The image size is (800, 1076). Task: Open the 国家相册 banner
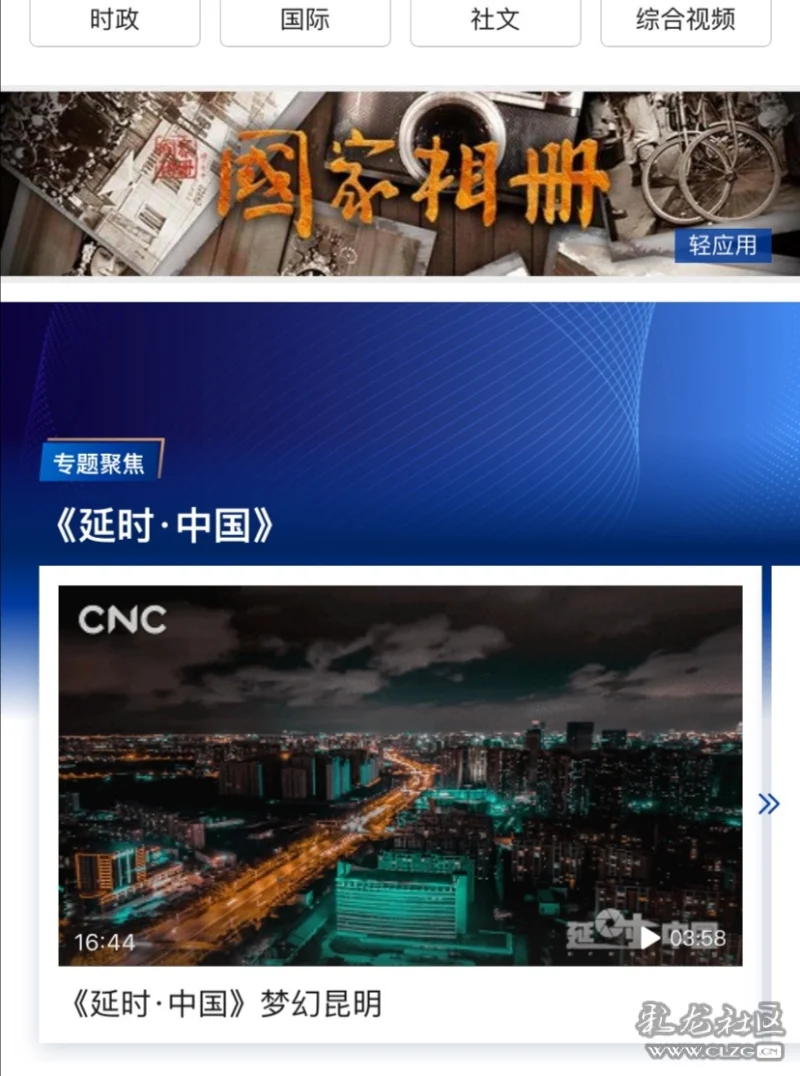point(400,183)
